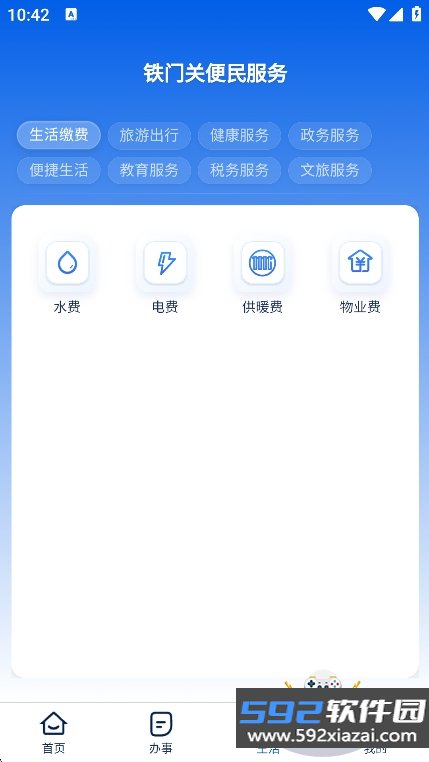Open the 政务服务 category

(330, 135)
